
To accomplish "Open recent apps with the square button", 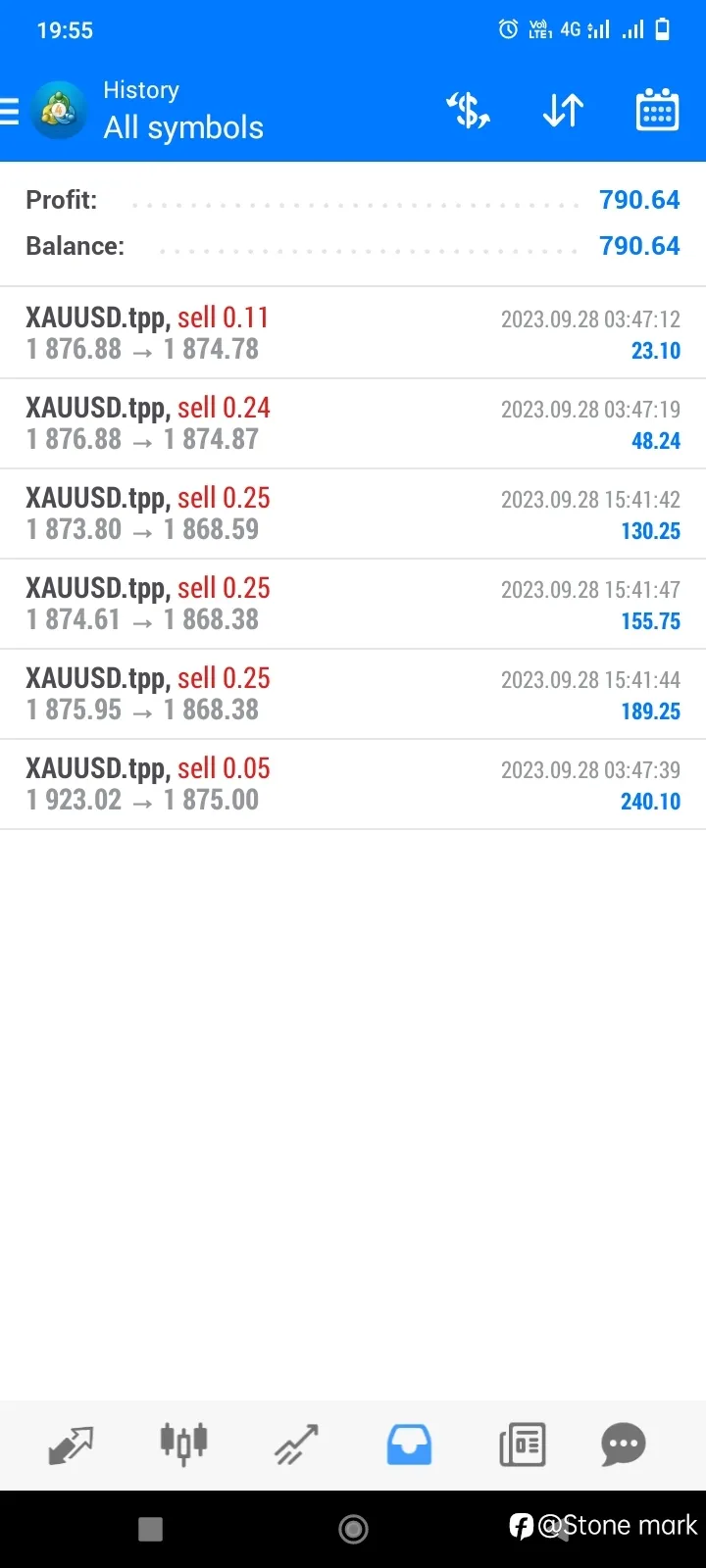I will [x=150, y=1529].
